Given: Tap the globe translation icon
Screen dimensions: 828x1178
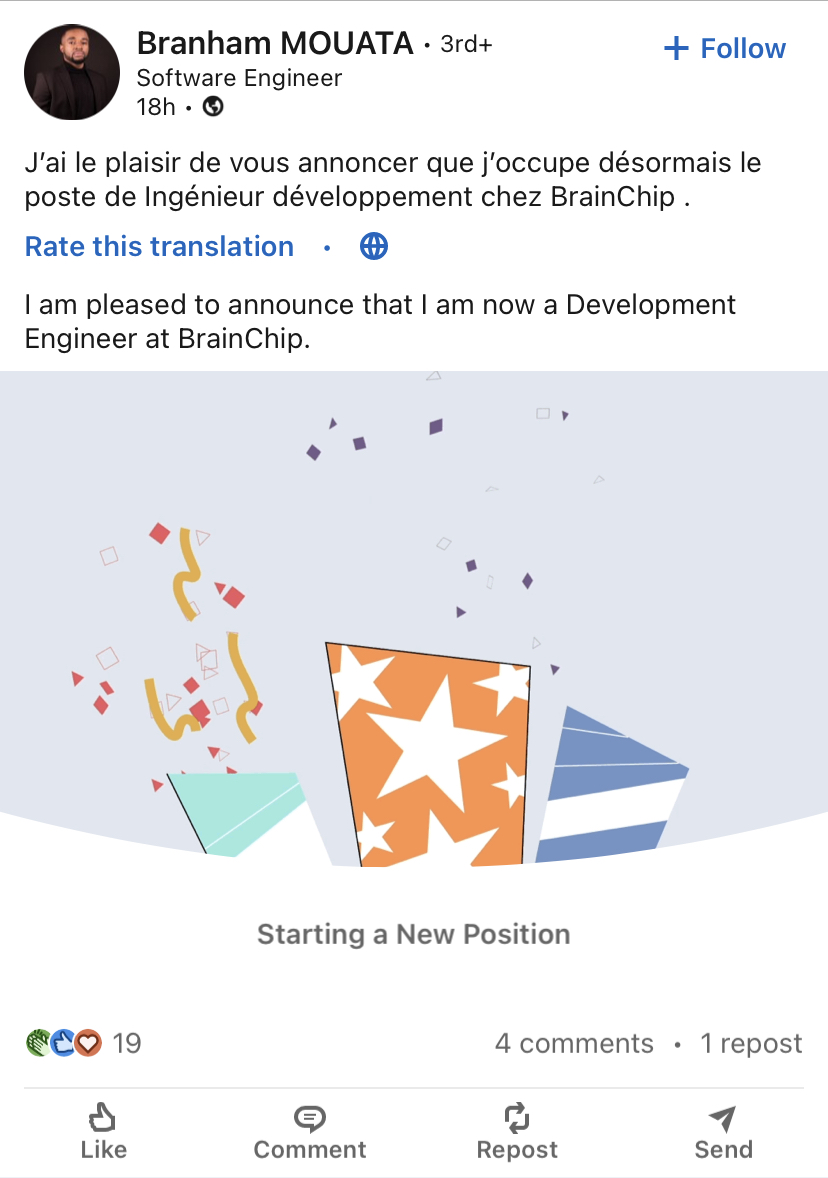Looking at the screenshot, I should pyautogui.click(x=374, y=246).
